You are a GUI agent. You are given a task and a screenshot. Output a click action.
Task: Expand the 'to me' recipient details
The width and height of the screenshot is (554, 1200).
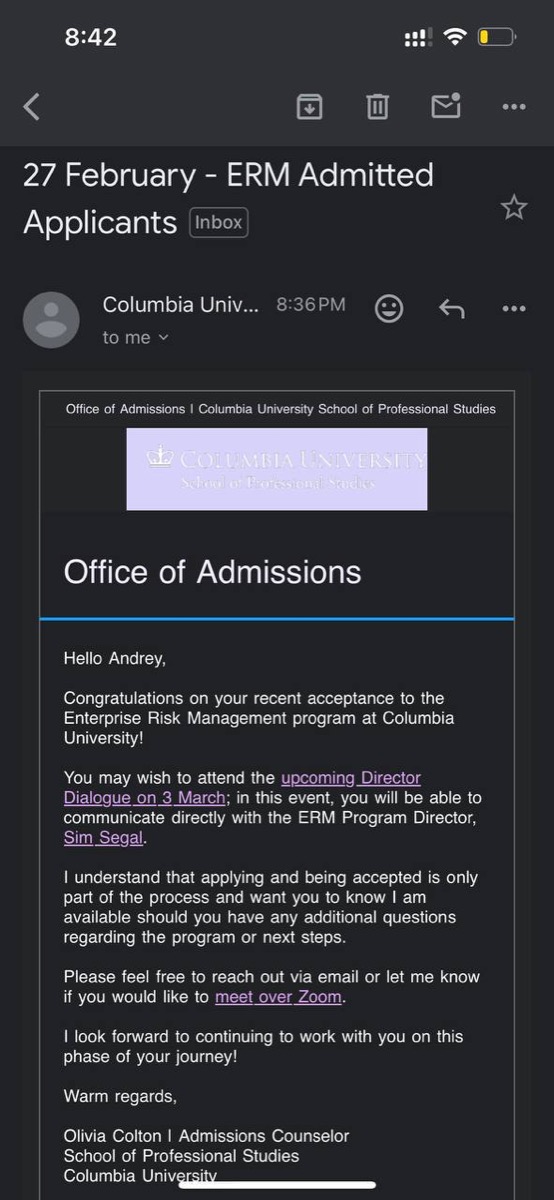tap(136, 338)
